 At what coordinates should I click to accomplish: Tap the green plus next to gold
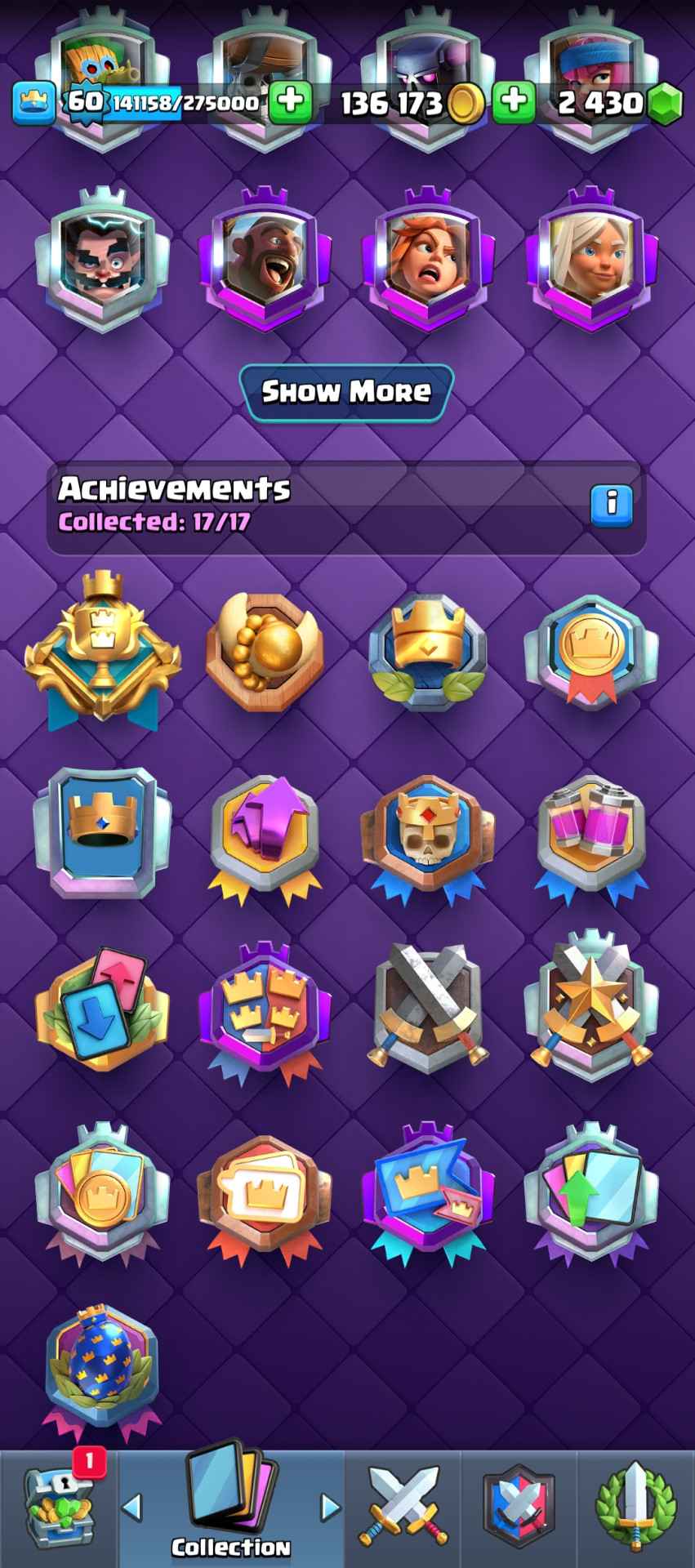coord(514,101)
